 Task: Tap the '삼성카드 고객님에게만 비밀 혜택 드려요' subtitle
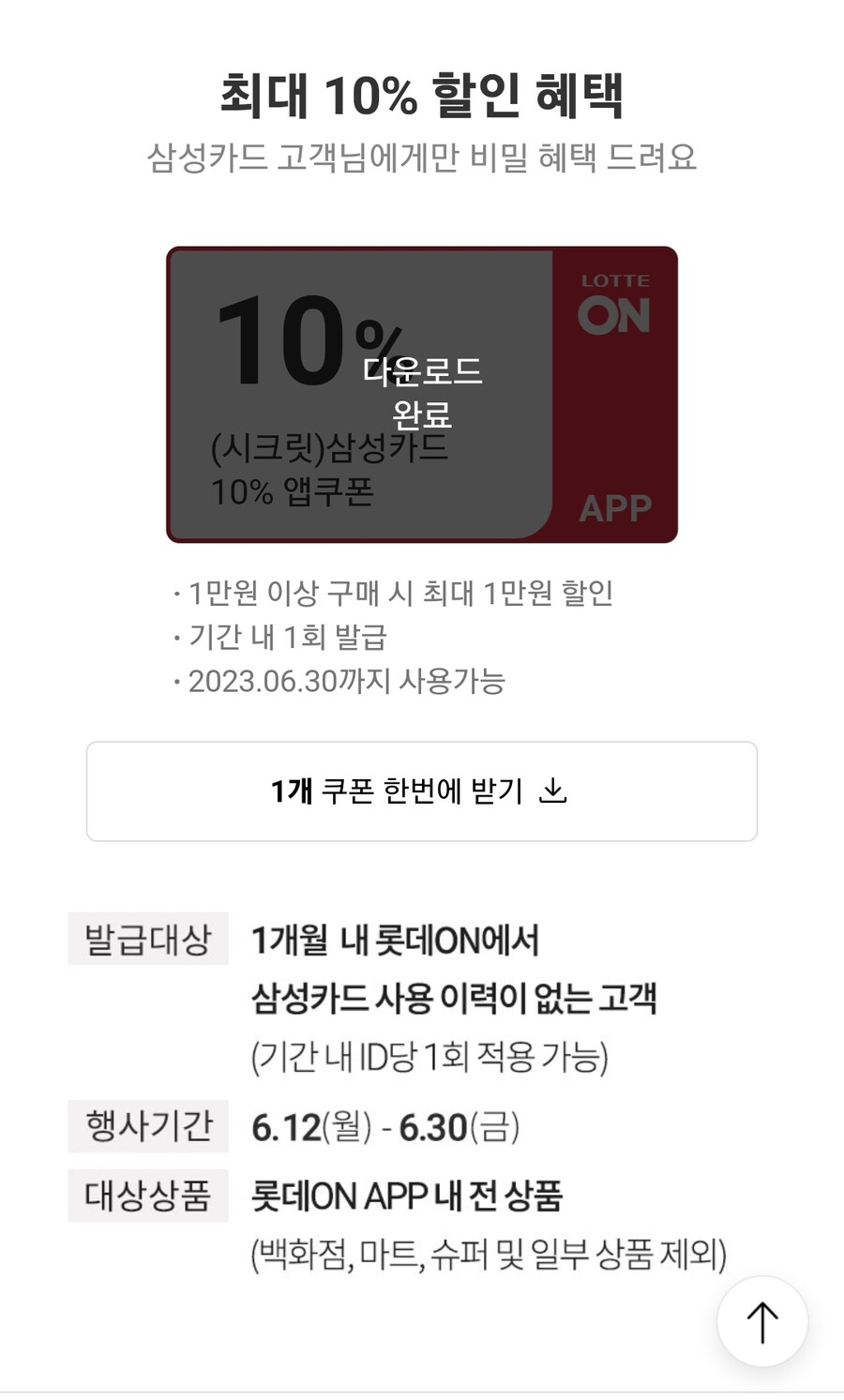pos(422,158)
